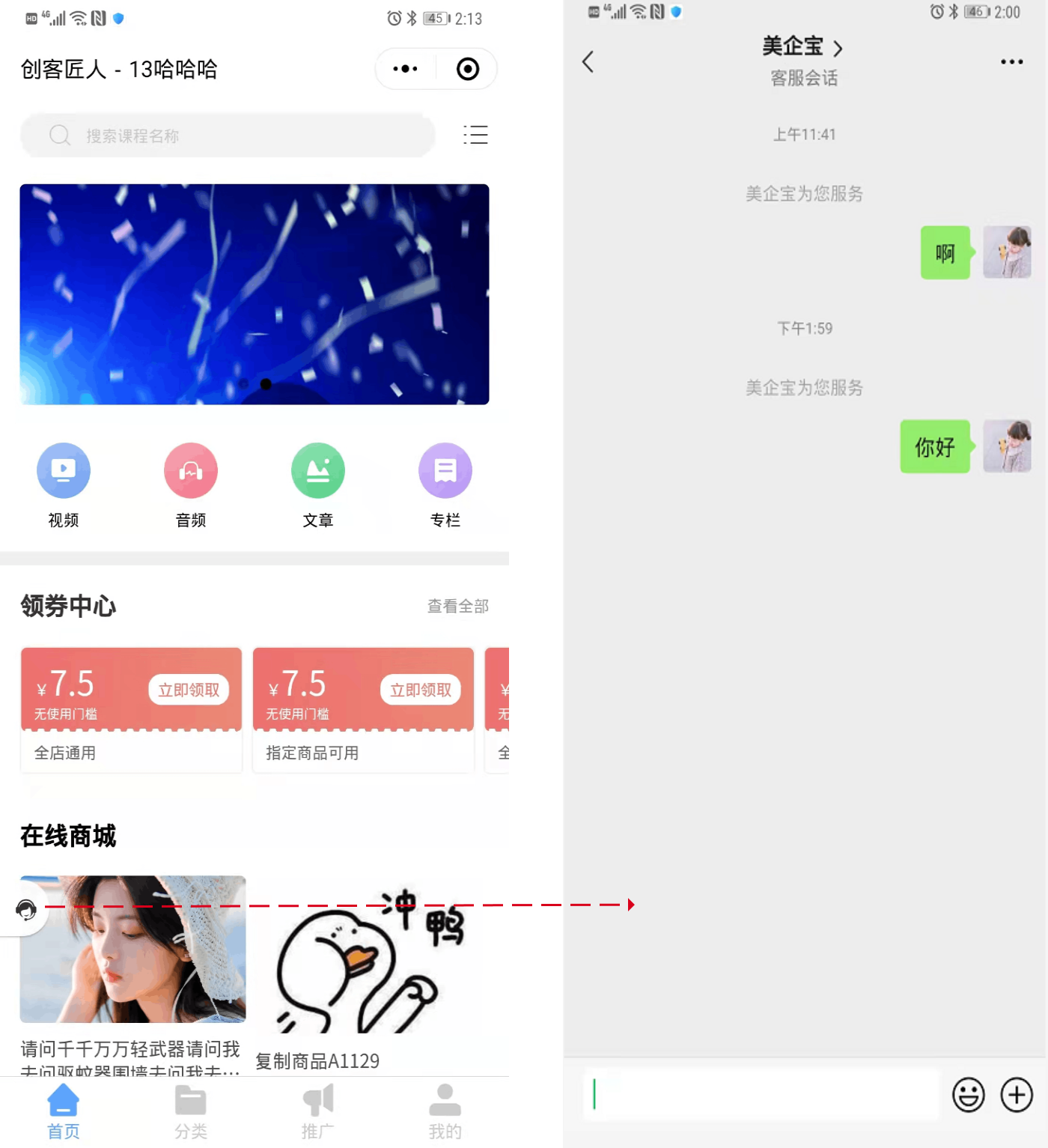Switch to the 我的 tab
Viewport: 1048px width, 1148px height.
click(445, 1112)
